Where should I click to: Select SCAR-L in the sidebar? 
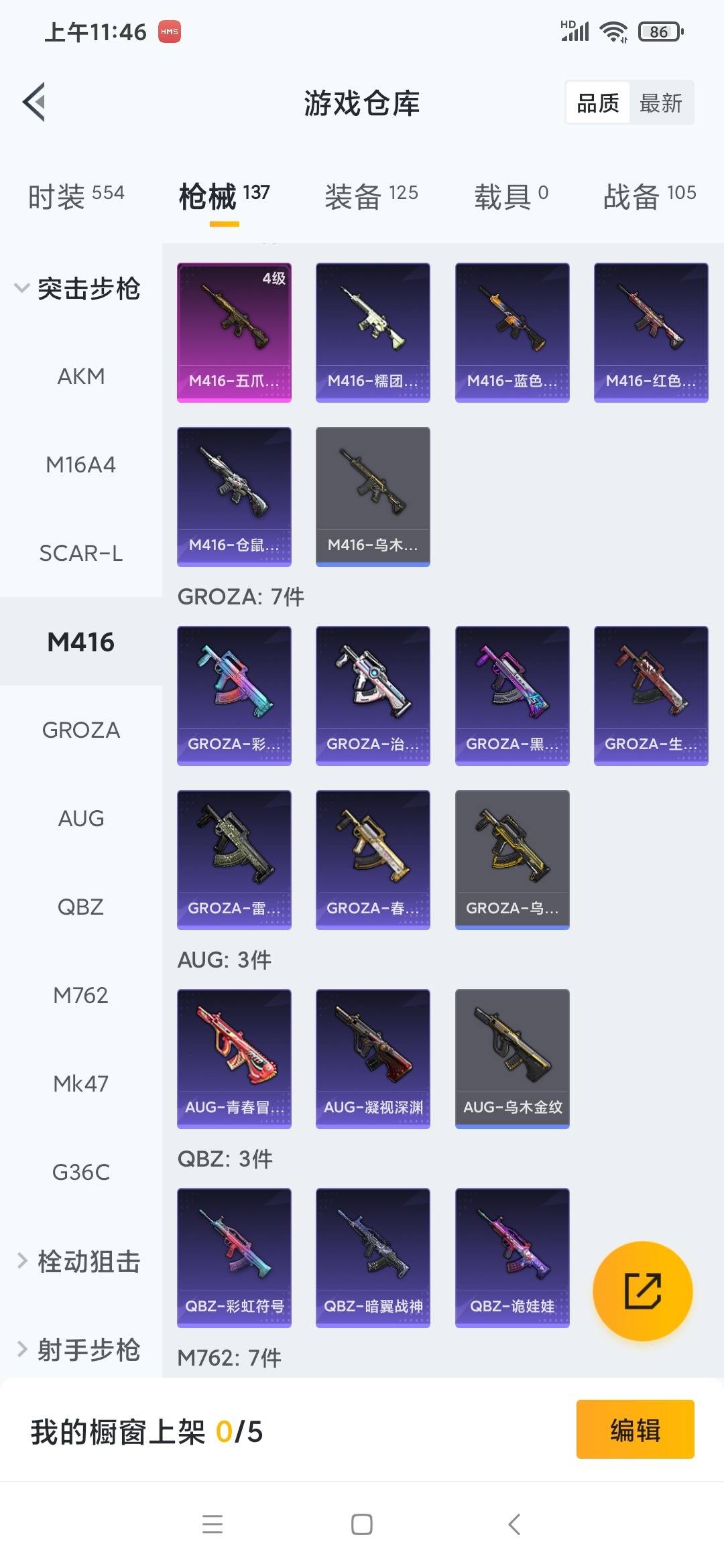click(81, 553)
